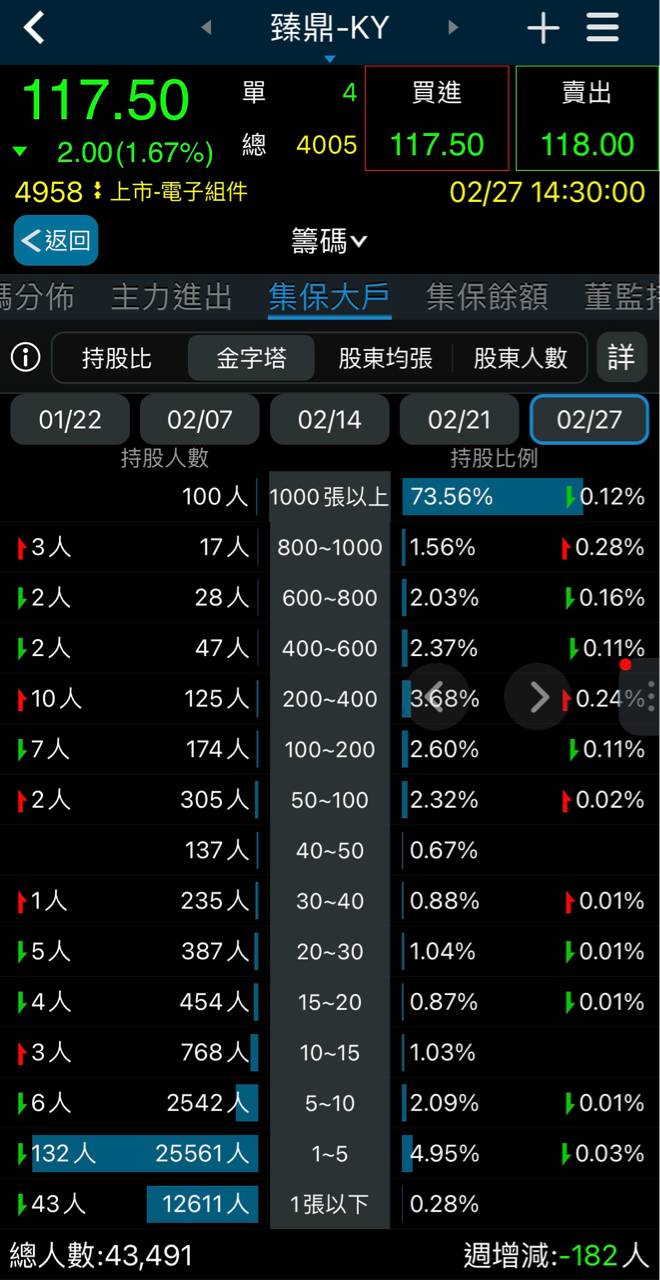Choose the 02/07 date
660x1280 pixels.
pos(200,420)
